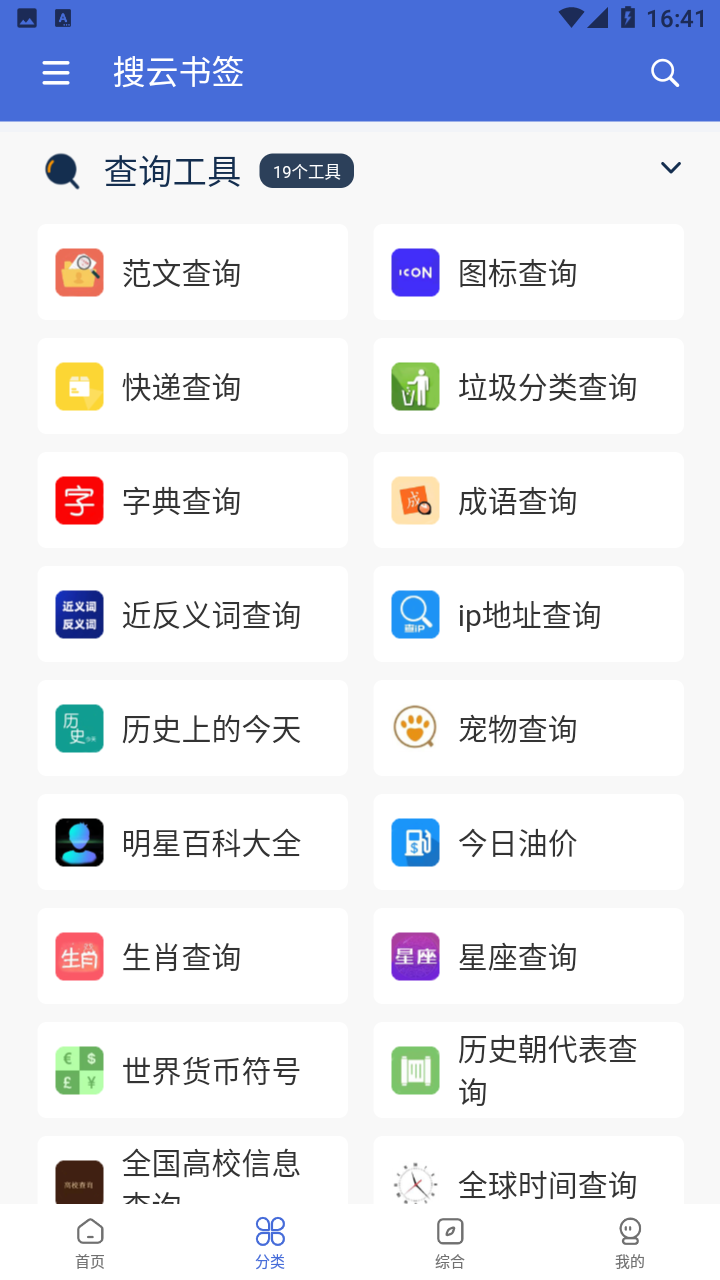Tap the search magnifier icon
720x1280 pixels.
click(x=665, y=72)
